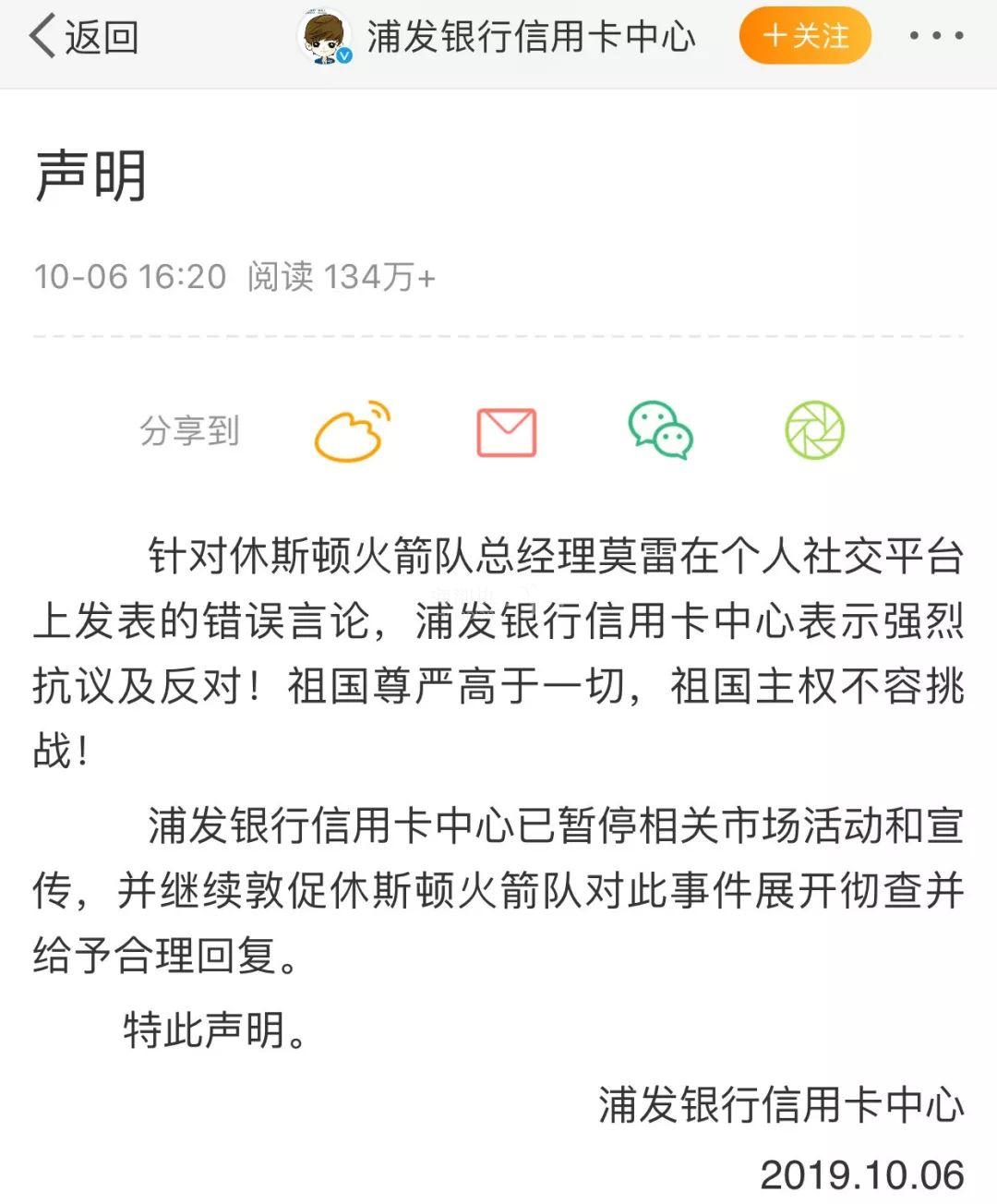Share the statement via email envelope
This screenshot has height=1204, width=997.
(506, 432)
